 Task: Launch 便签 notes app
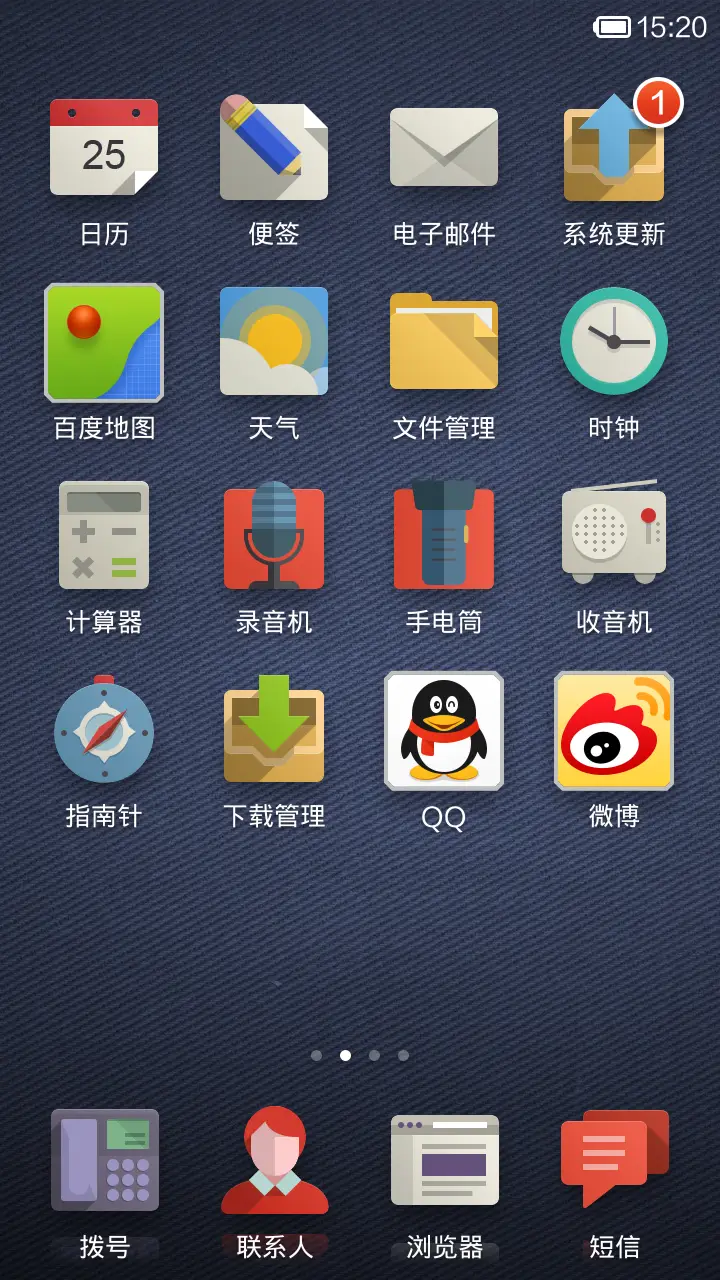pos(274,148)
